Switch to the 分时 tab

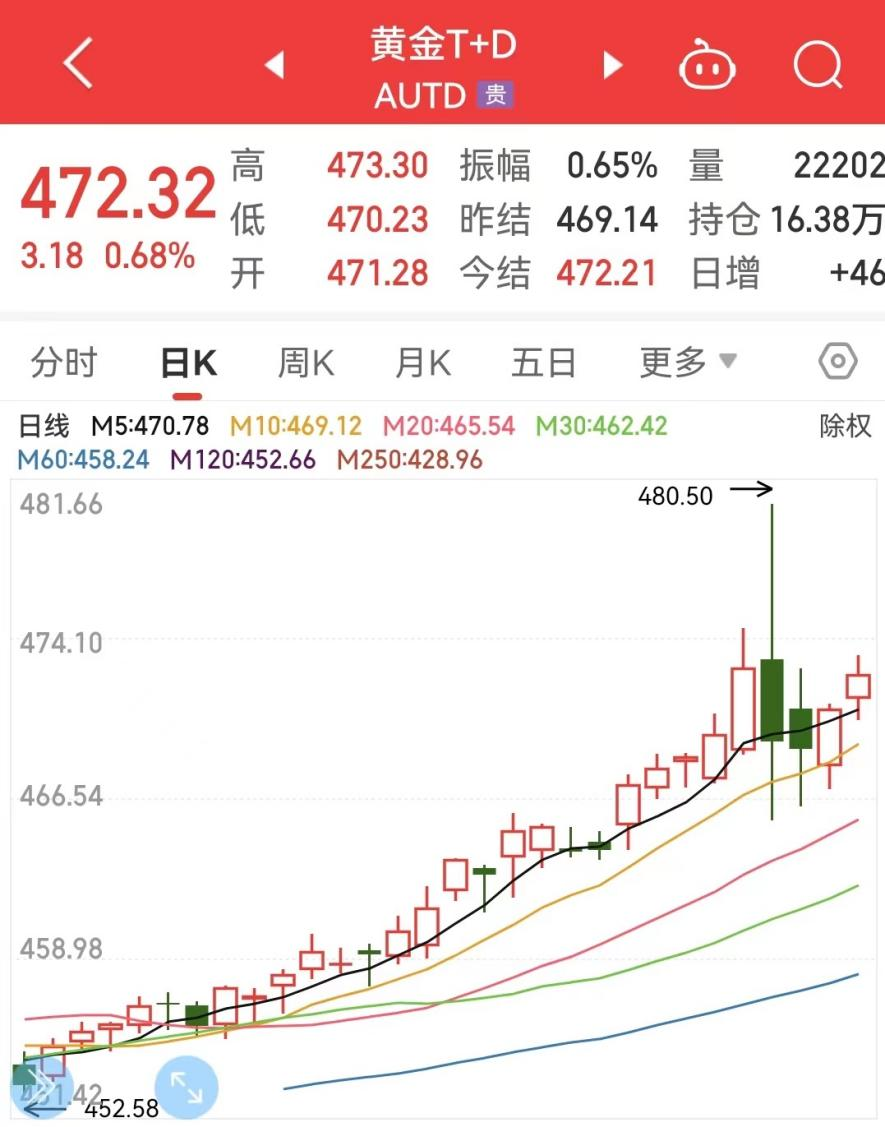[x=64, y=362]
